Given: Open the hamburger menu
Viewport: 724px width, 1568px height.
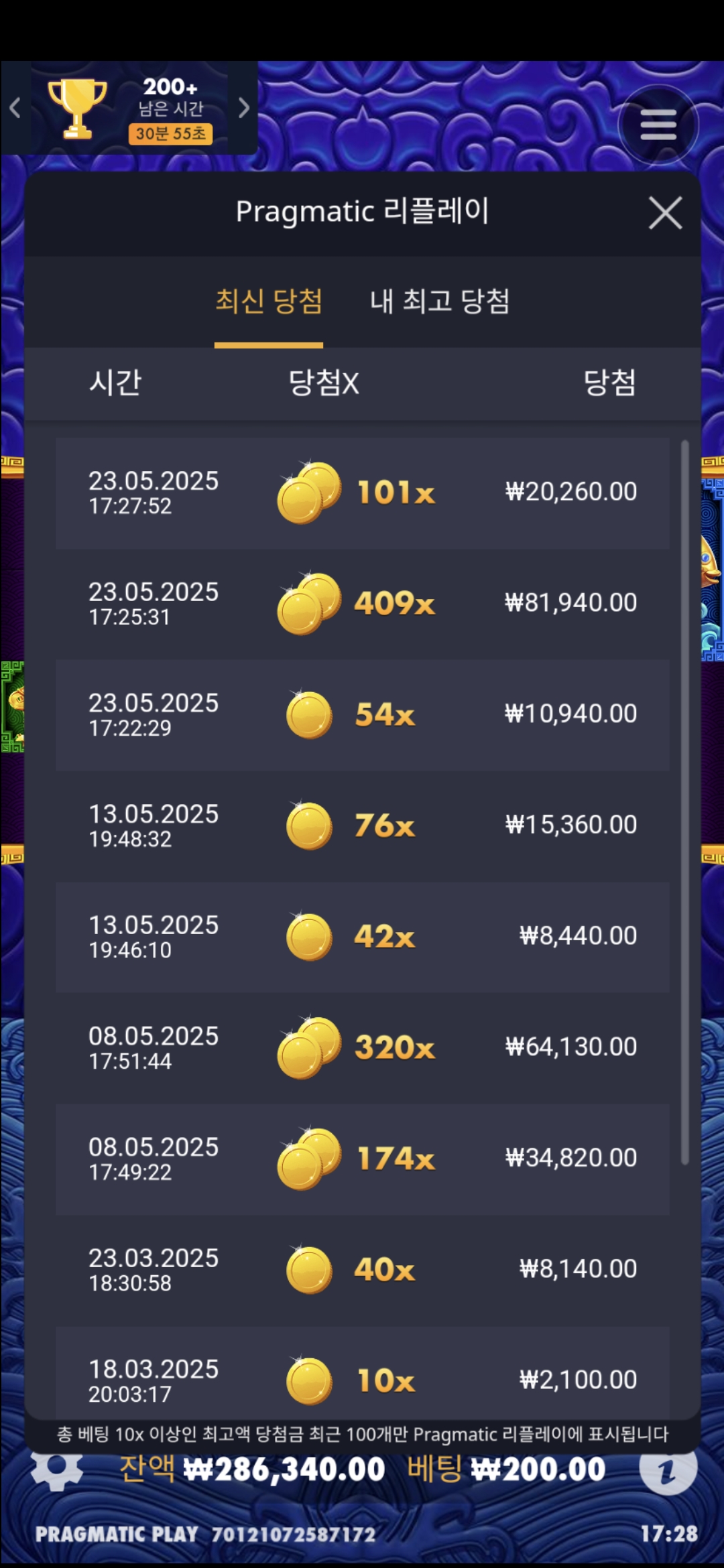Looking at the screenshot, I should [x=658, y=125].
